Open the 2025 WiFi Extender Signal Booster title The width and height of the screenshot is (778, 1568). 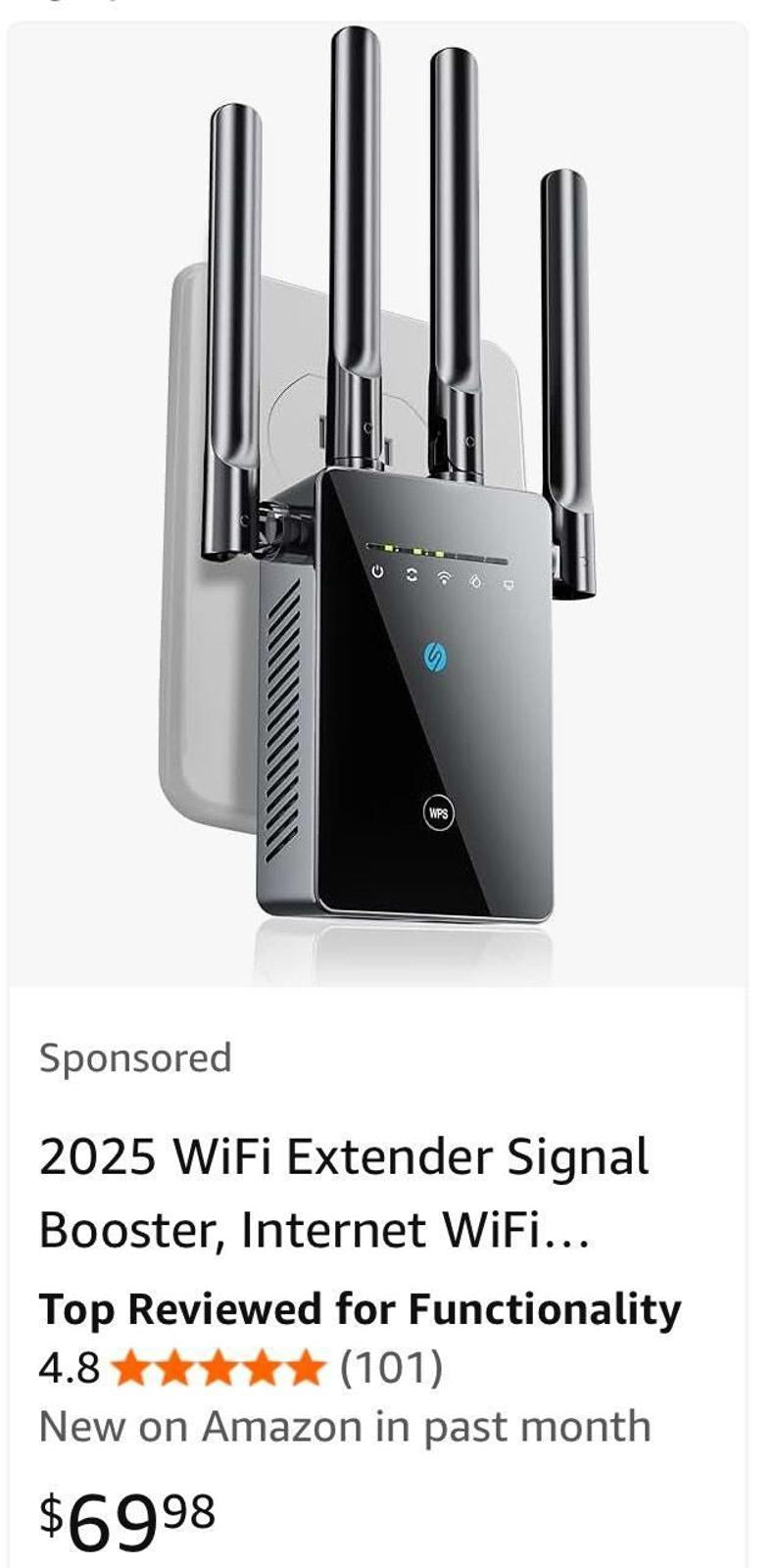pos(343,1193)
